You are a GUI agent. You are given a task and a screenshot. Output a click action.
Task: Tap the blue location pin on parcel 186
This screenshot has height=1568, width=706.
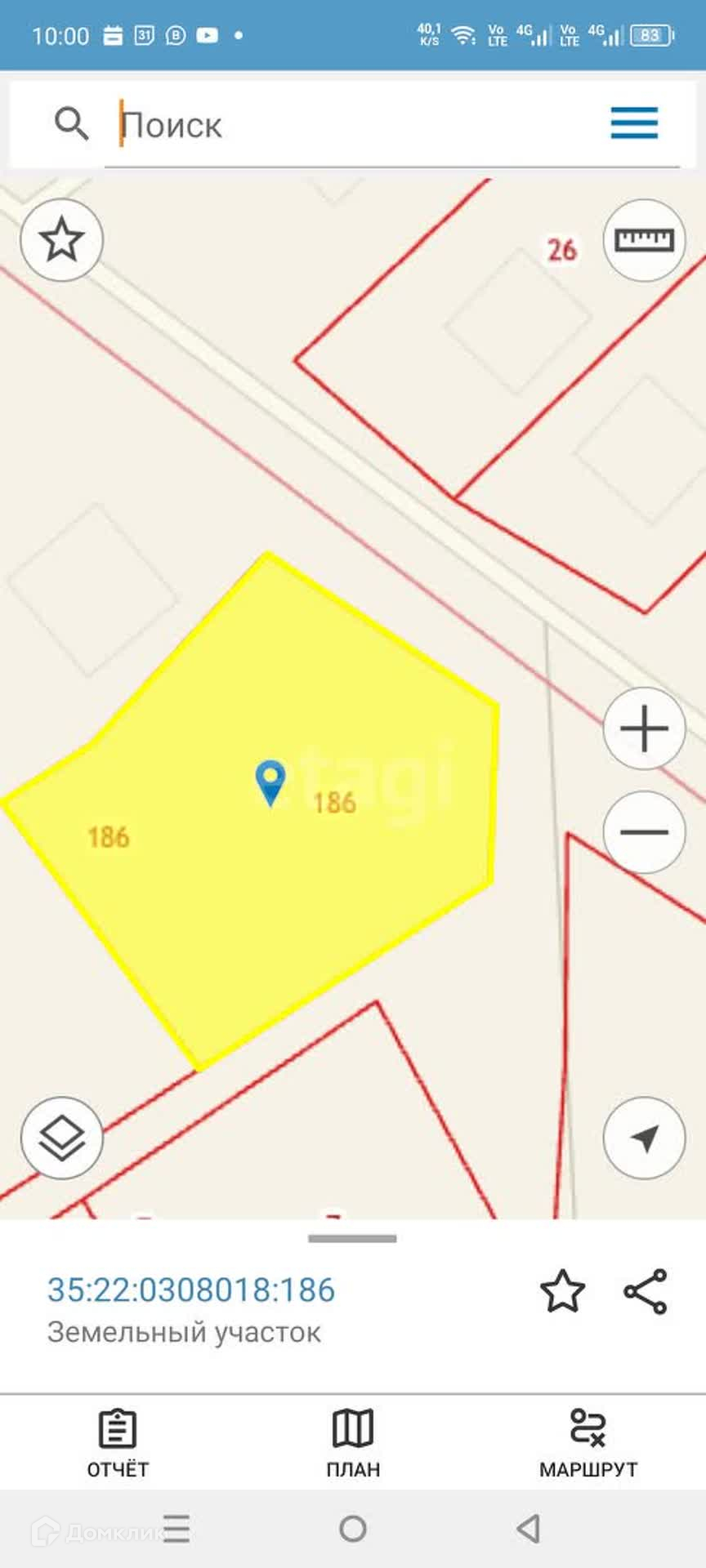(x=270, y=783)
